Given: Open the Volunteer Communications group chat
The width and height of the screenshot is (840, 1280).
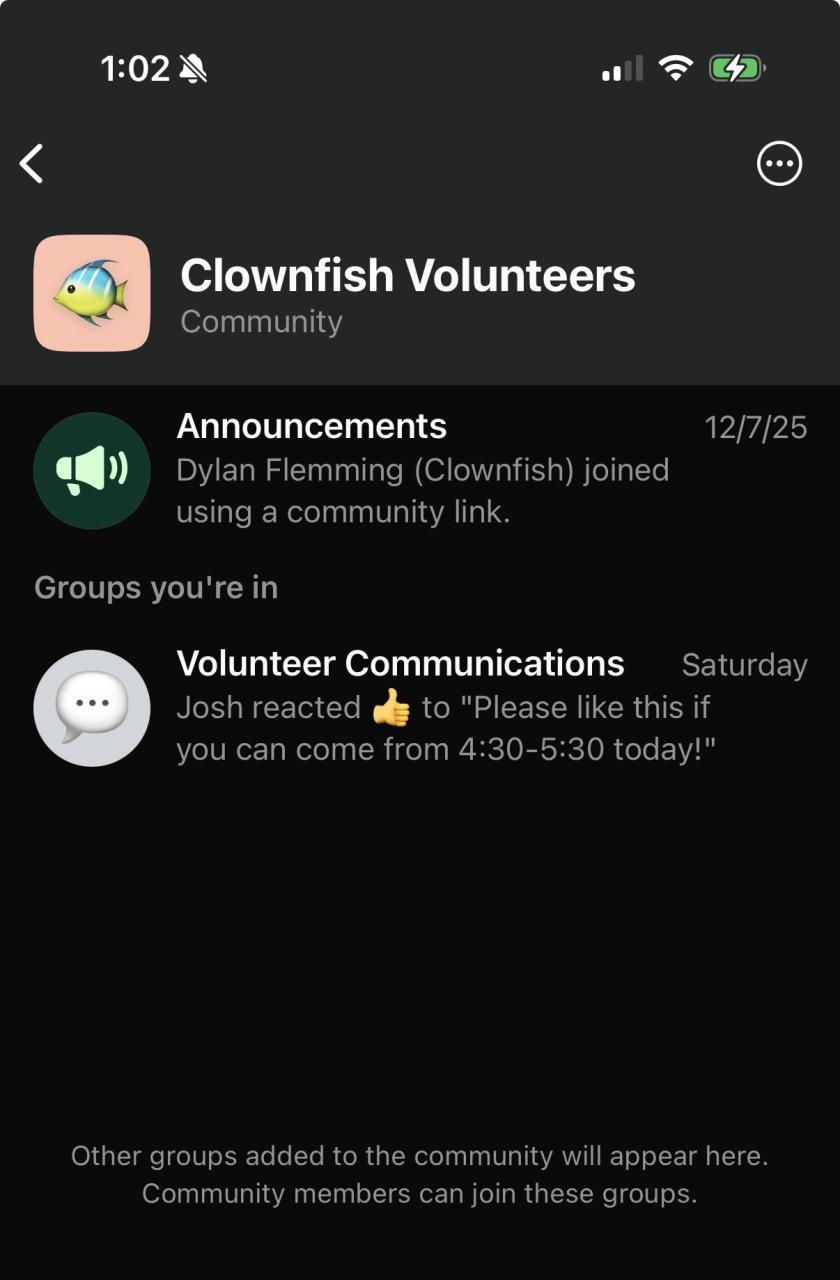Looking at the screenshot, I should tap(420, 707).
